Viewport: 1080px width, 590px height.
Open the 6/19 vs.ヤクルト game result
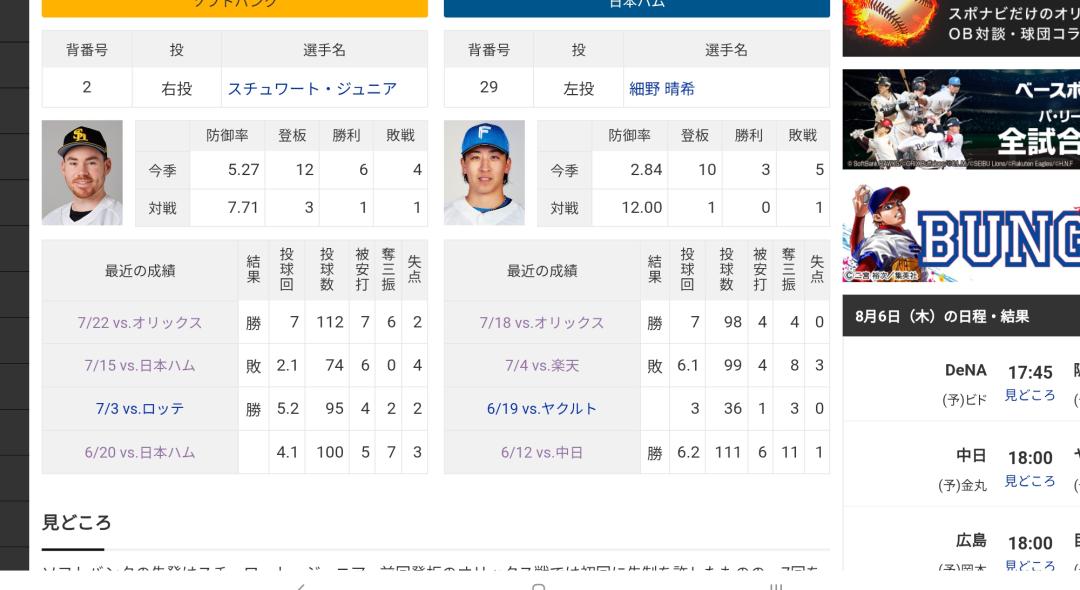[x=542, y=409]
